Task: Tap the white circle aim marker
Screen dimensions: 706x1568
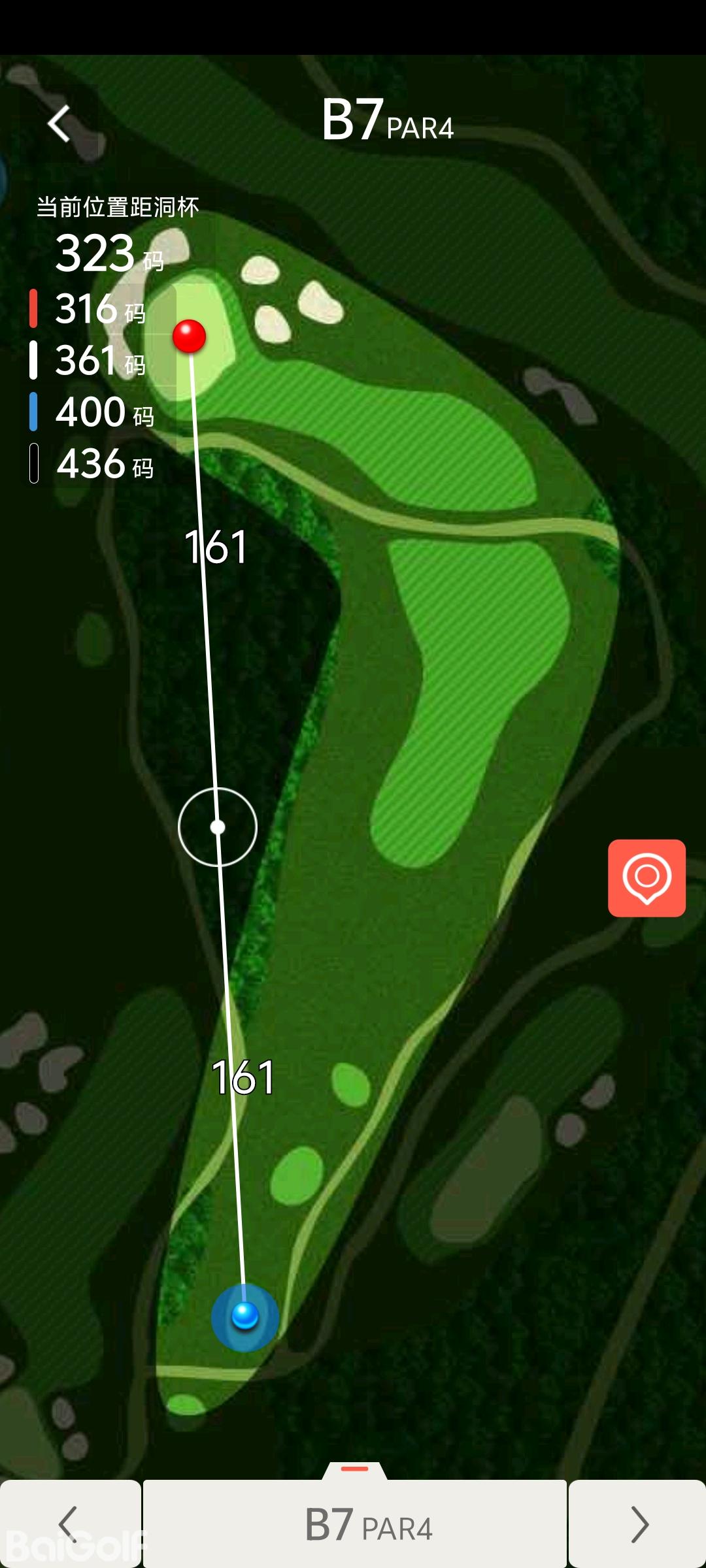Action: pos(218,827)
